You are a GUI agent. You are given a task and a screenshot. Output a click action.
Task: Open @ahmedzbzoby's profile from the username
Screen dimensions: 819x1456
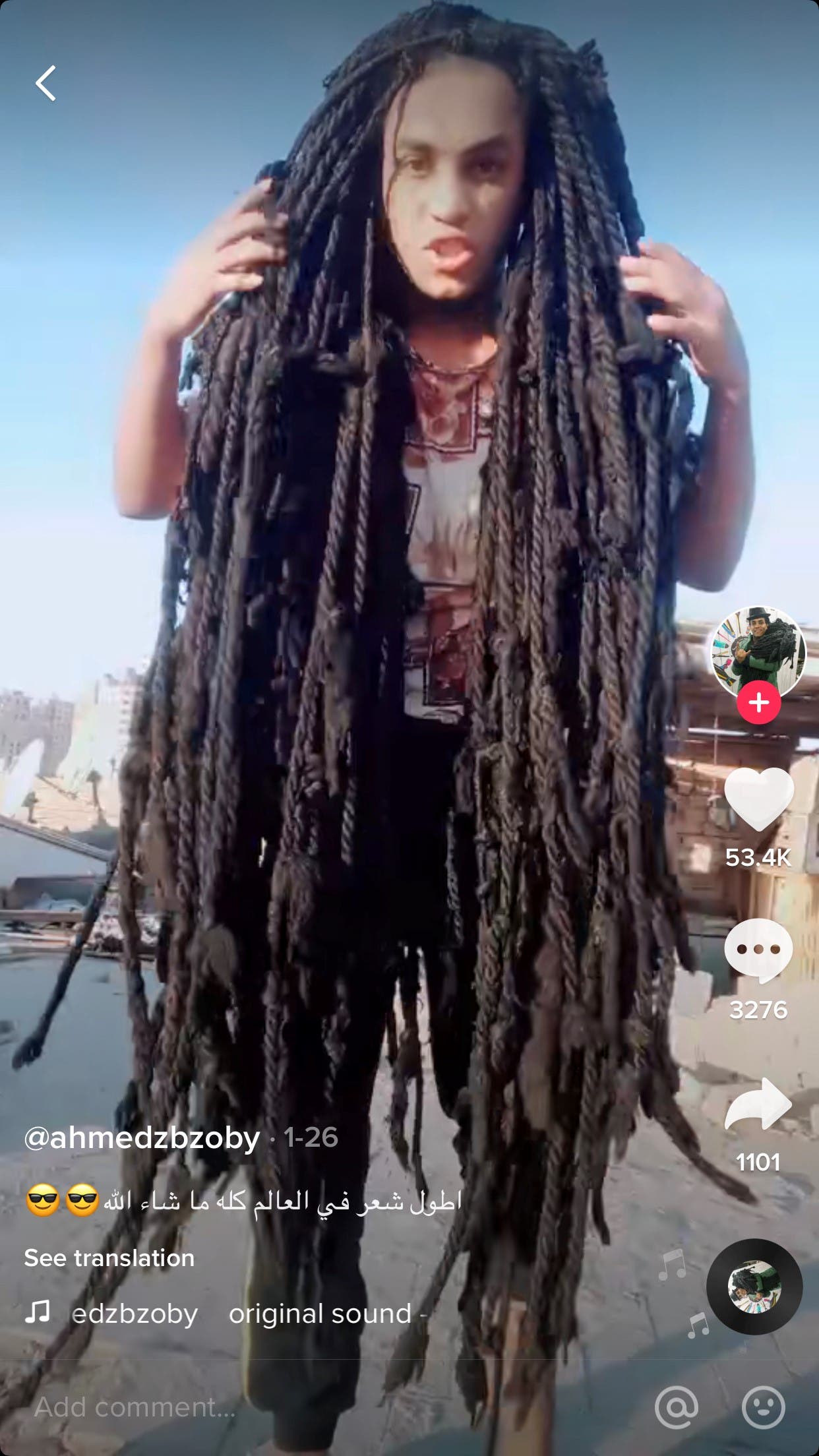pyautogui.click(x=142, y=1139)
